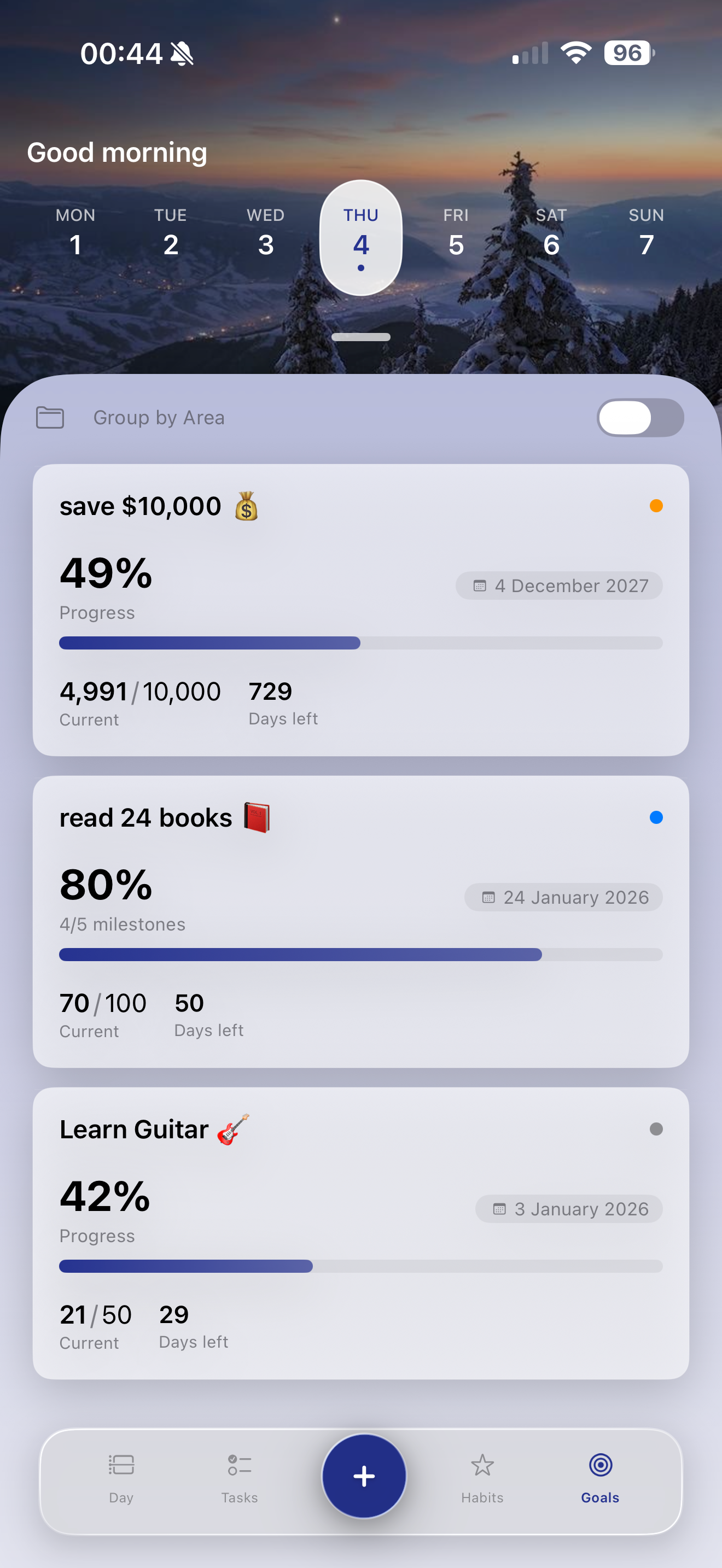Click the read 24 books progress bar
722x1568 pixels.
pyautogui.click(x=360, y=955)
